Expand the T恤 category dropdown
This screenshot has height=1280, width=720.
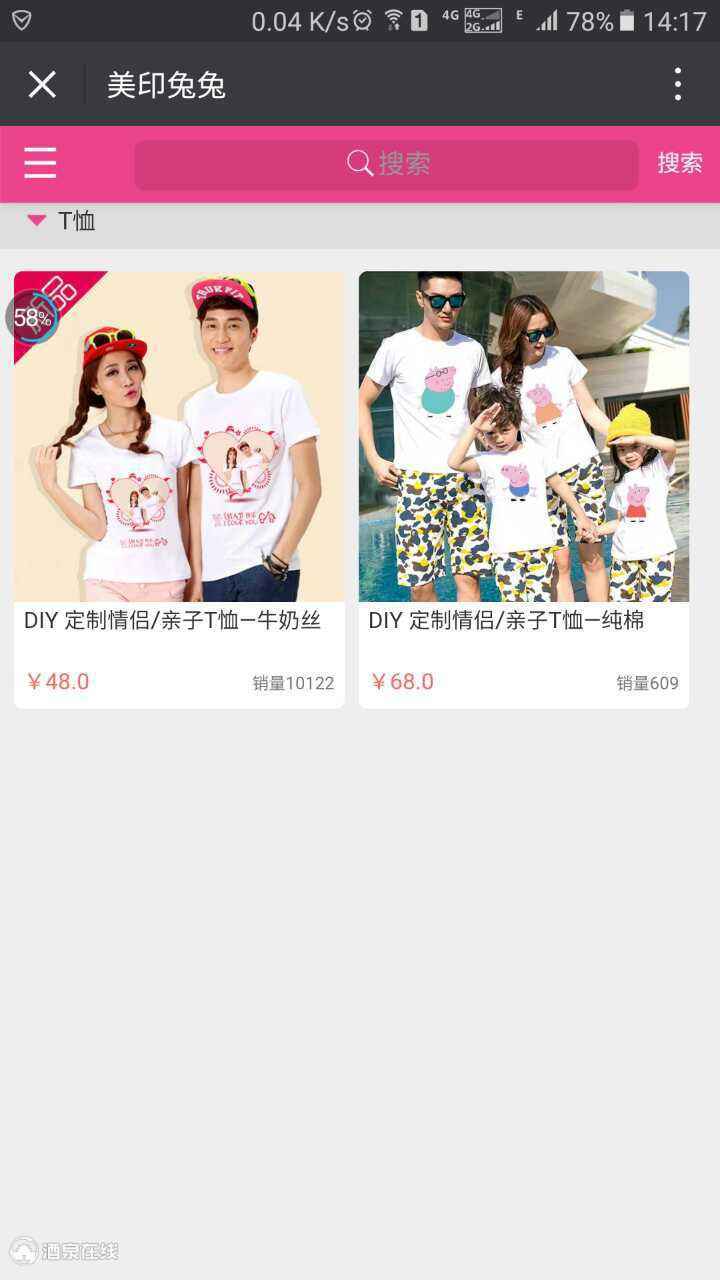point(62,221)
